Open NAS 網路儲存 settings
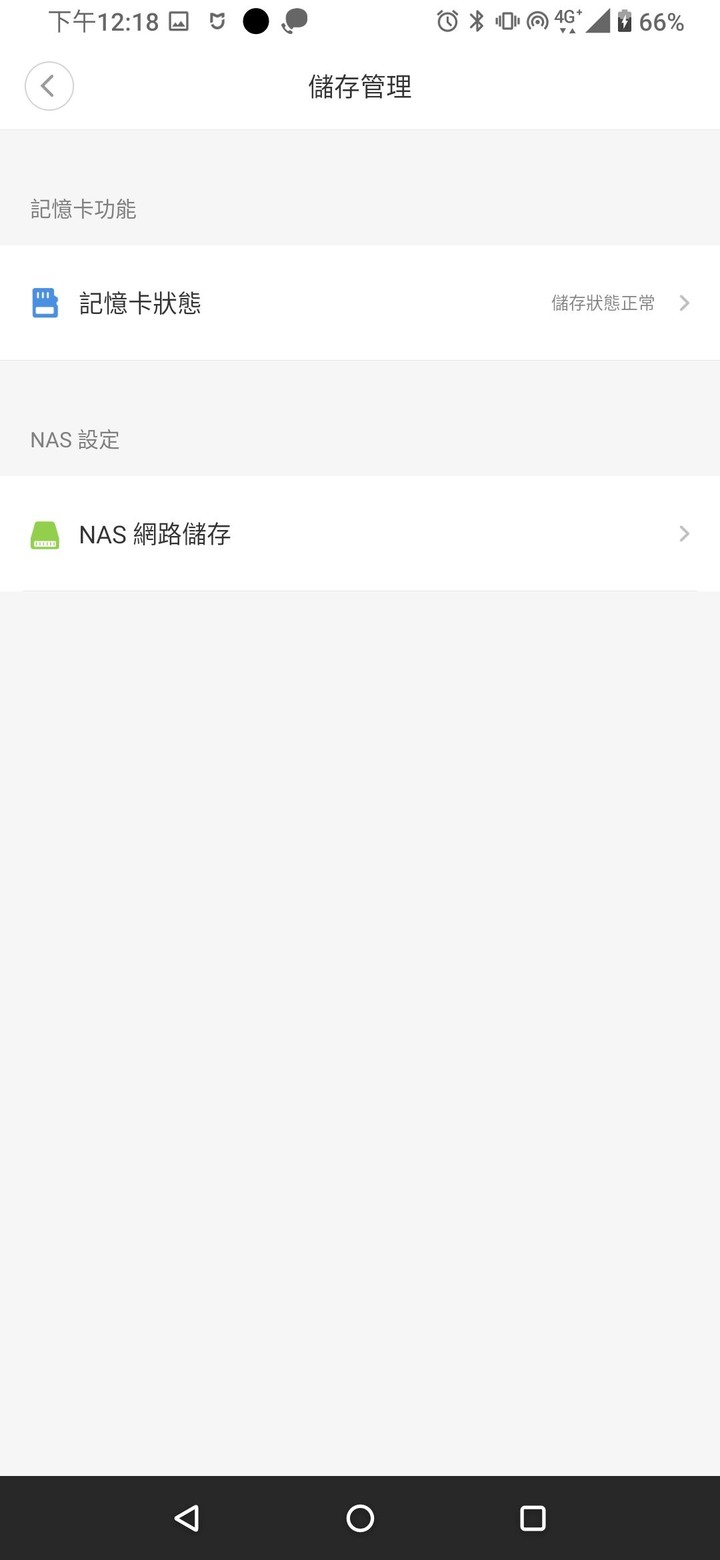Viewport: 720px width, 1560px height. 360,534
